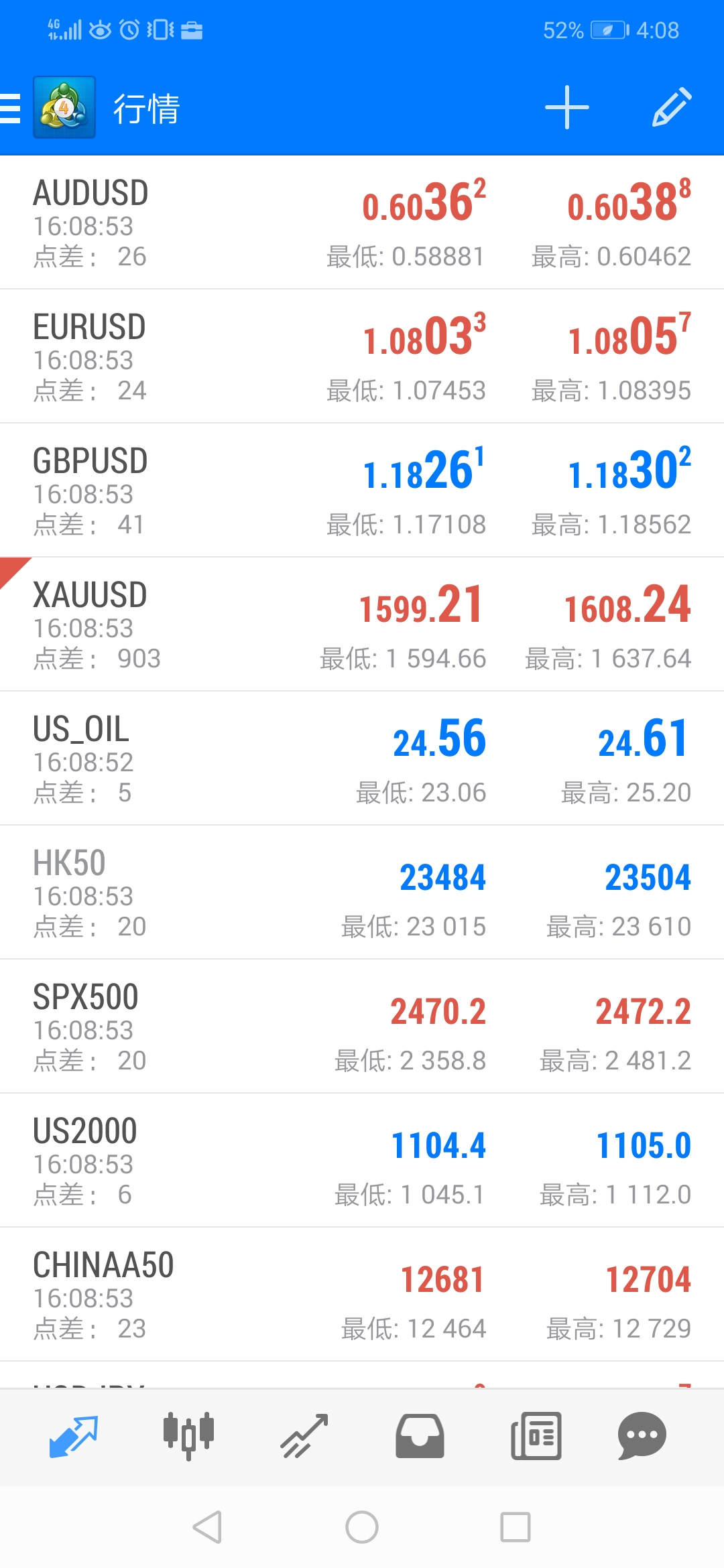
Task: Open the CHINAA50 quote row
Action: [x=362, y=1295]
